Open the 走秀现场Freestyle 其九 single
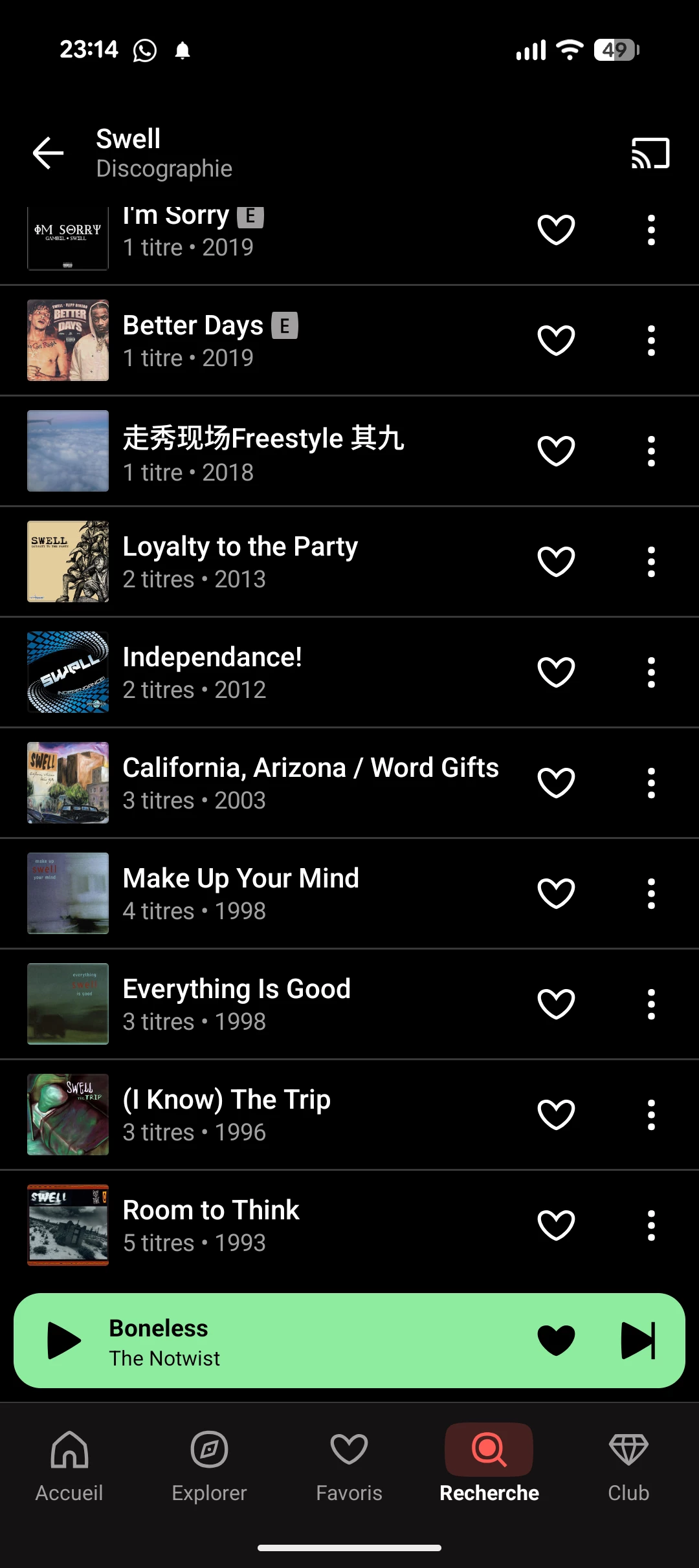699x1568 pixels. click(263, 451)
